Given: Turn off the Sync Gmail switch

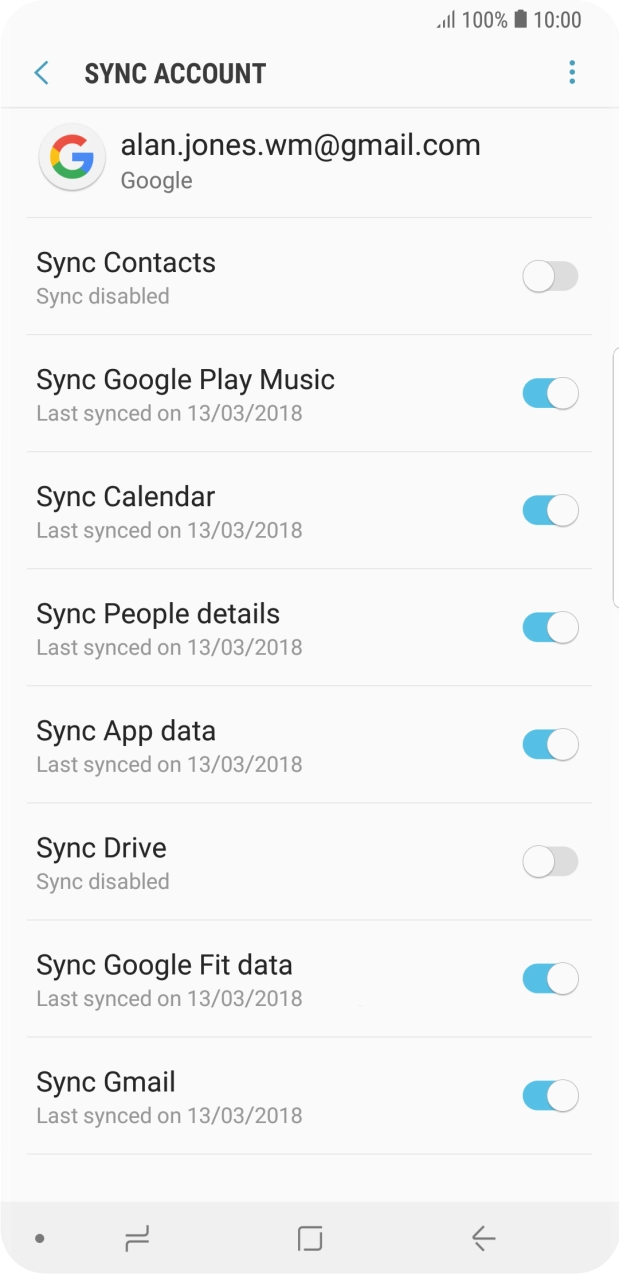Looking at the screenshot, I should click(550, 1096).
